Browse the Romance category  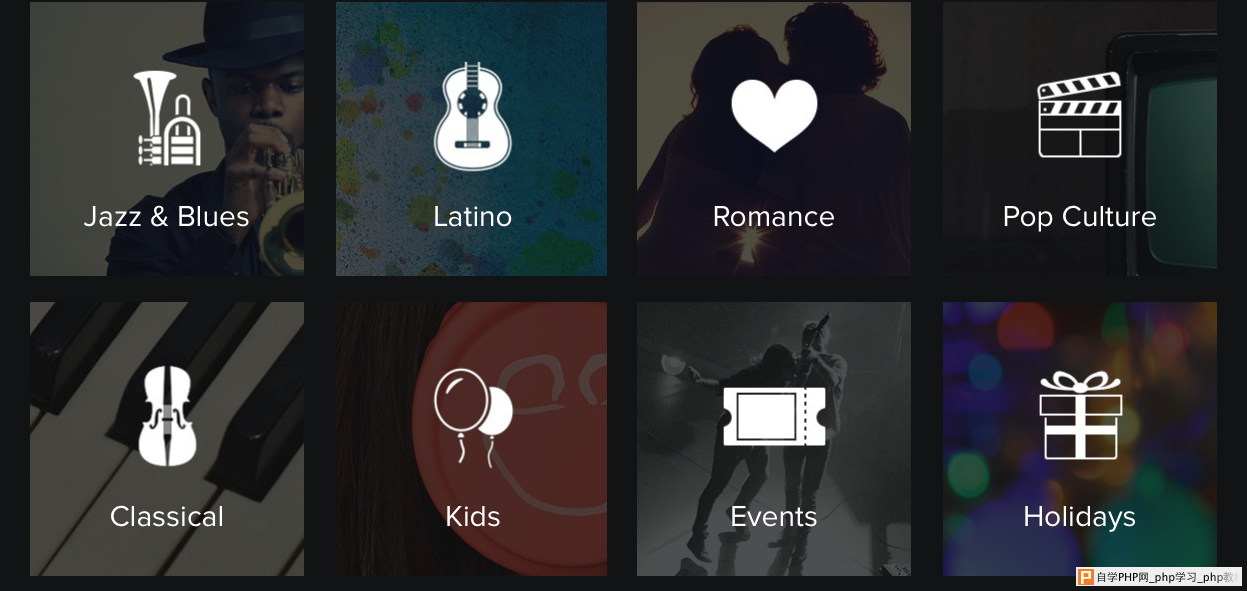coord(773,140)
